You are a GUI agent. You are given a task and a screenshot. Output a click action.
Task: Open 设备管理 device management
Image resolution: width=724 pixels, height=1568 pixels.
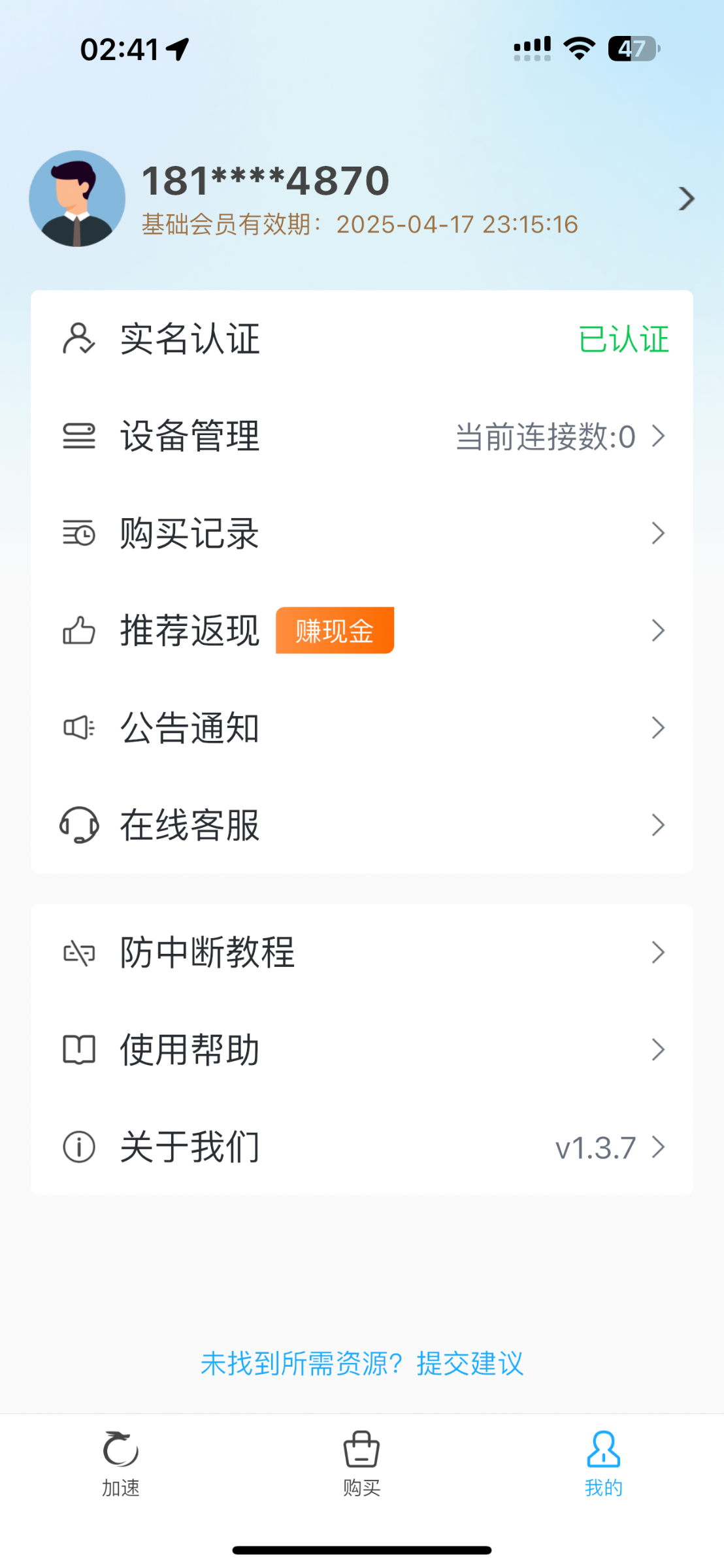click(x=361, y=436)
